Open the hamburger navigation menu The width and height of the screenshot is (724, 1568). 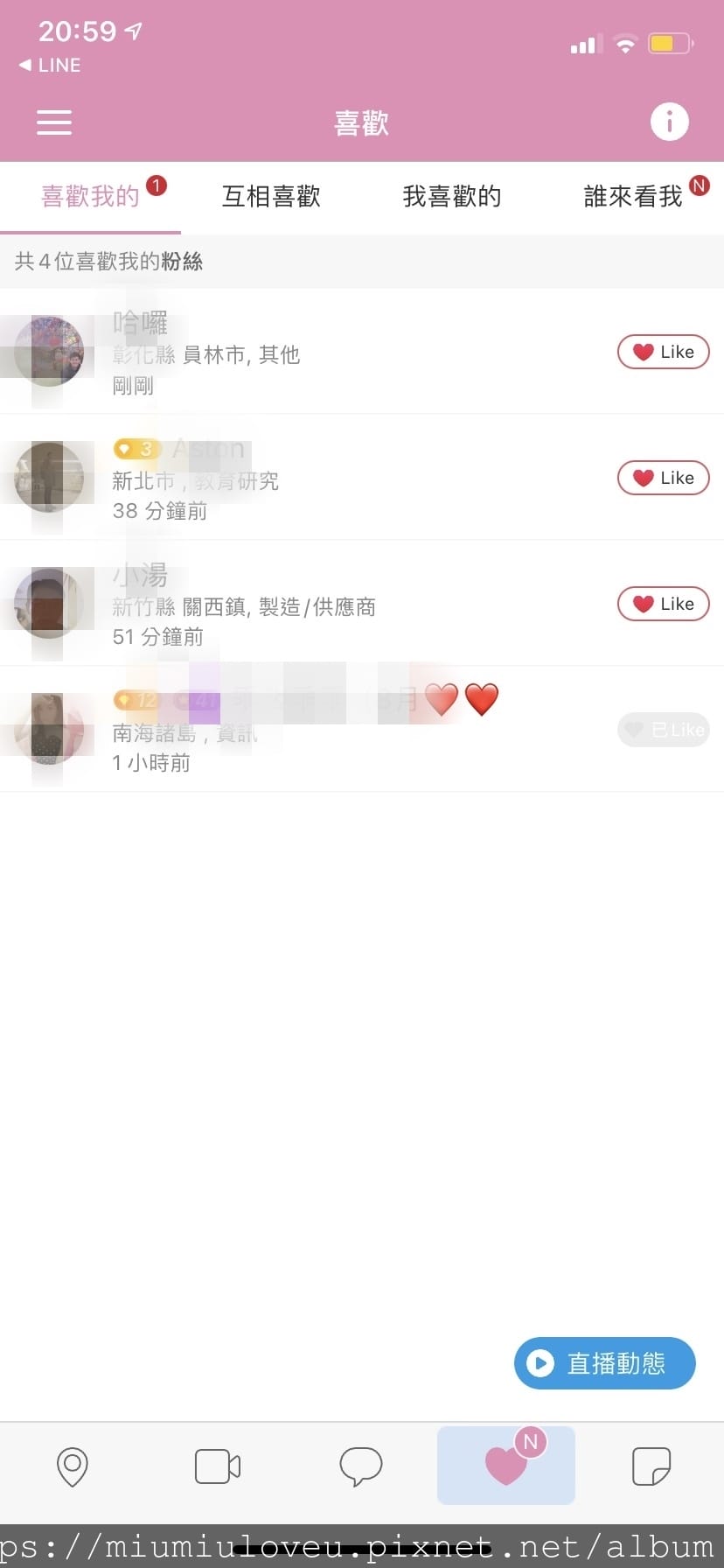tap(54, 122)
